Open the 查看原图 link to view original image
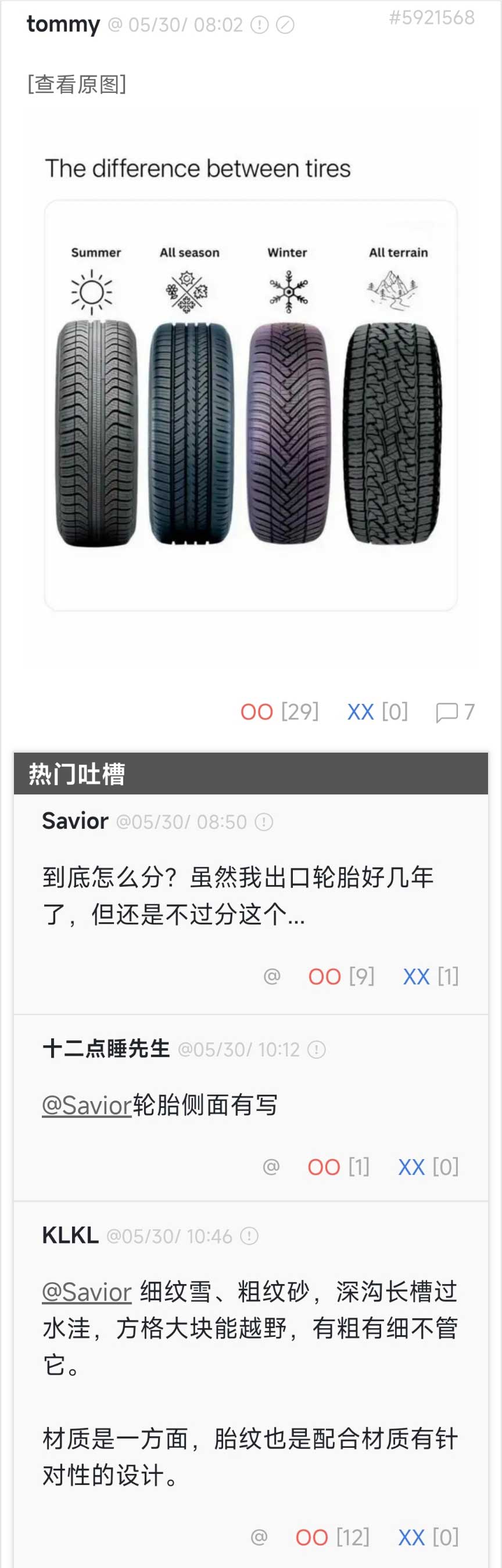 click(77, 84)
